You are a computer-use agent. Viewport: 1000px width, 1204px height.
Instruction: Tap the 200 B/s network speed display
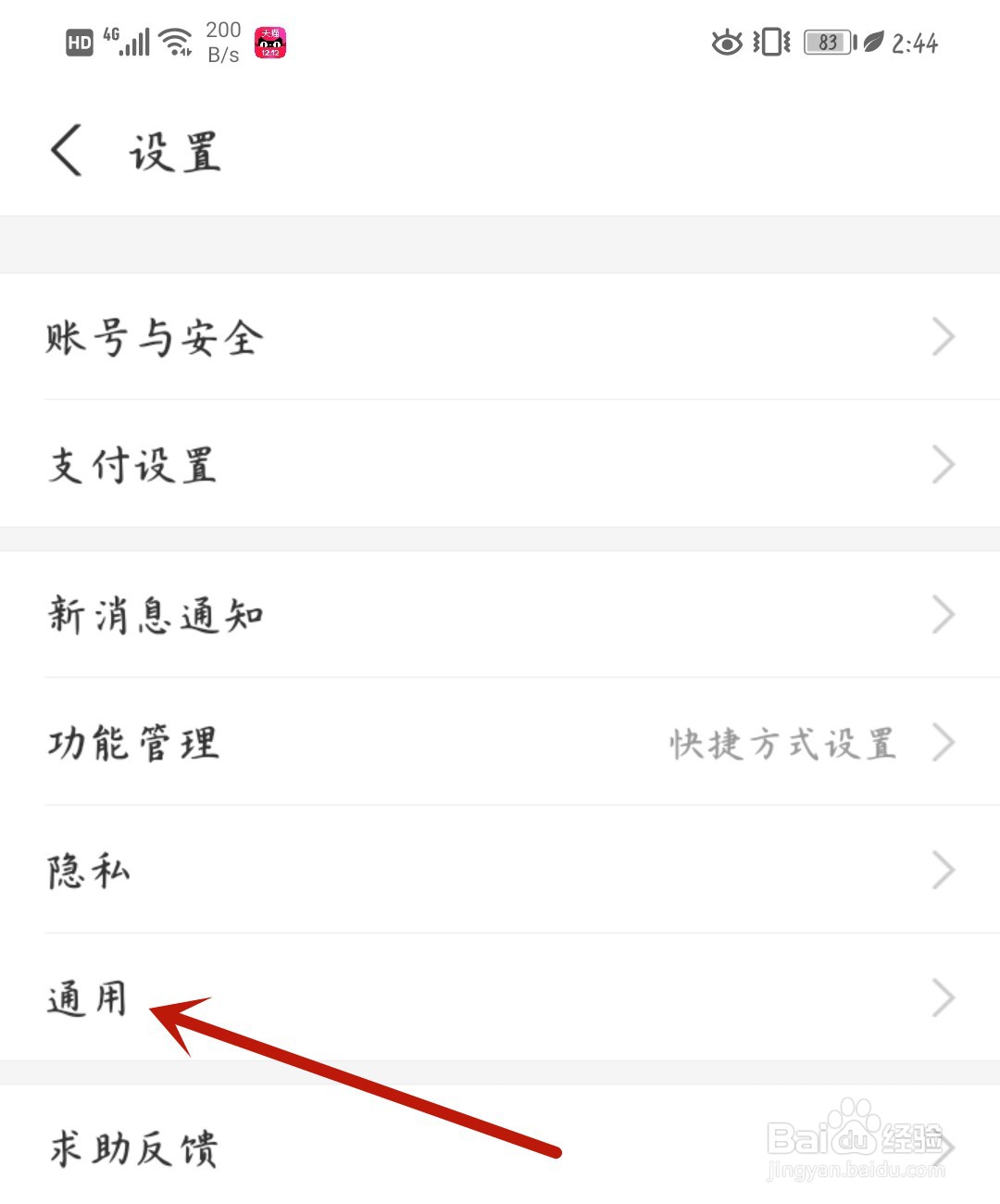click(223, 41)
